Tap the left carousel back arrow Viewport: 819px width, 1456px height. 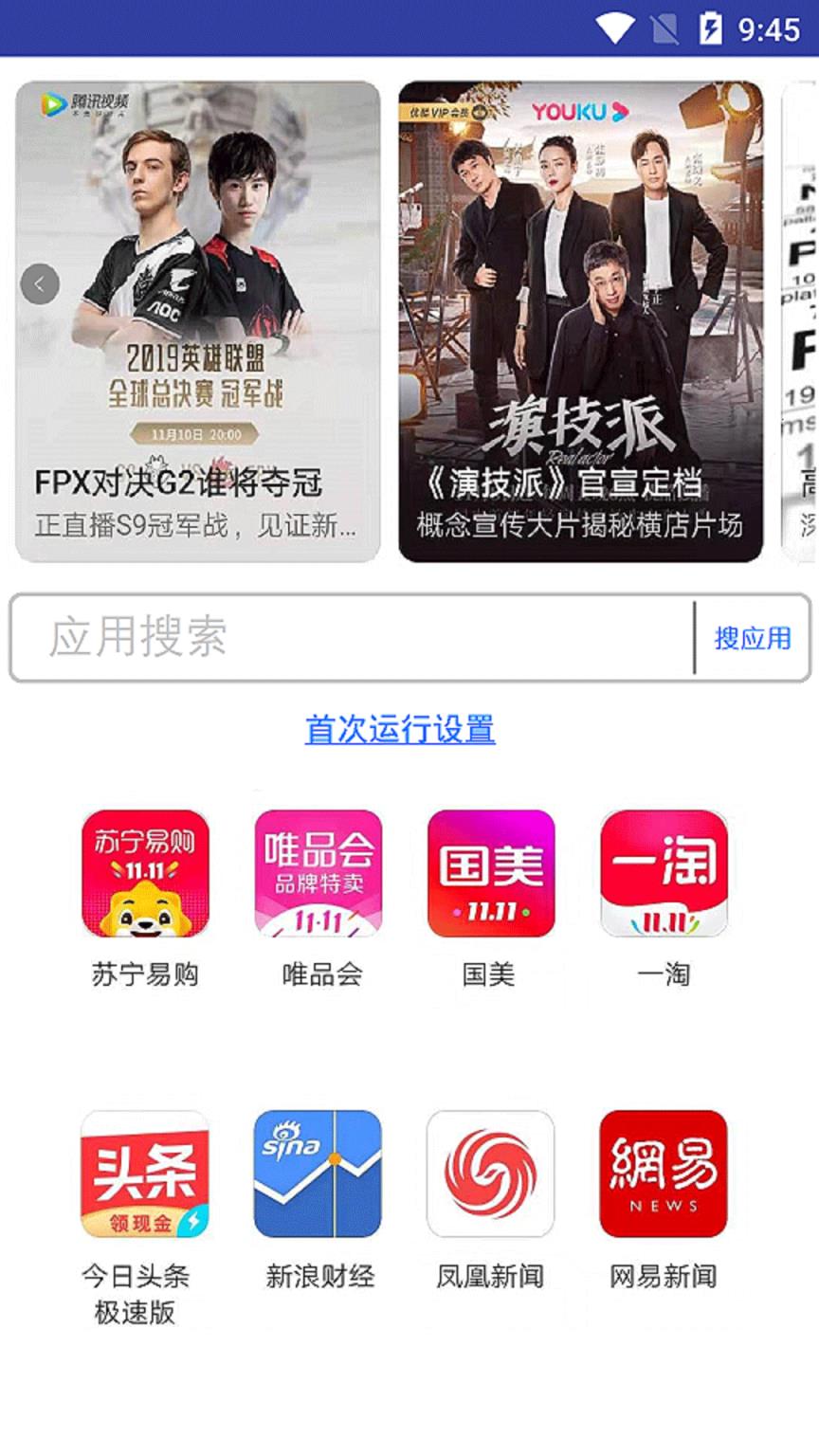click(39, 282)
